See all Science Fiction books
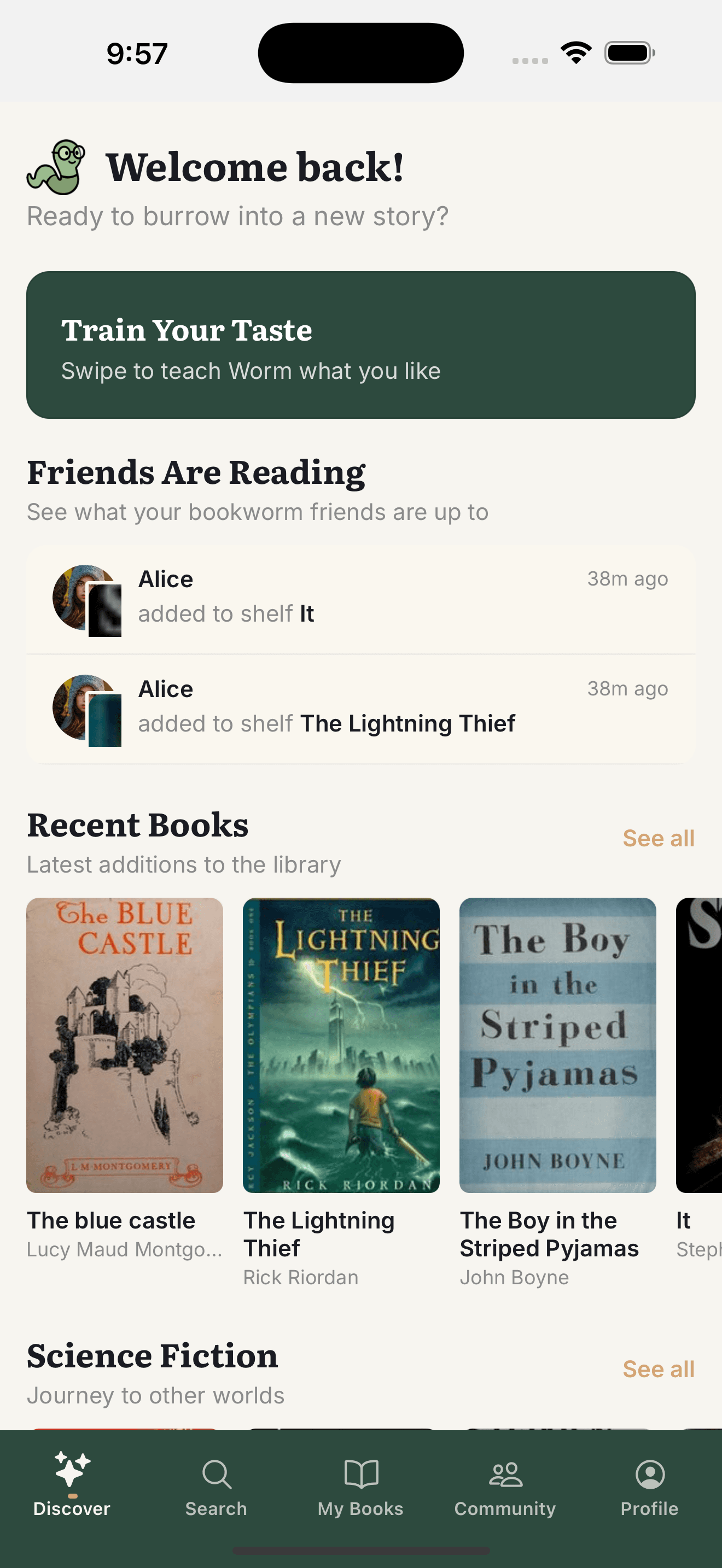 coord(657,1369)
